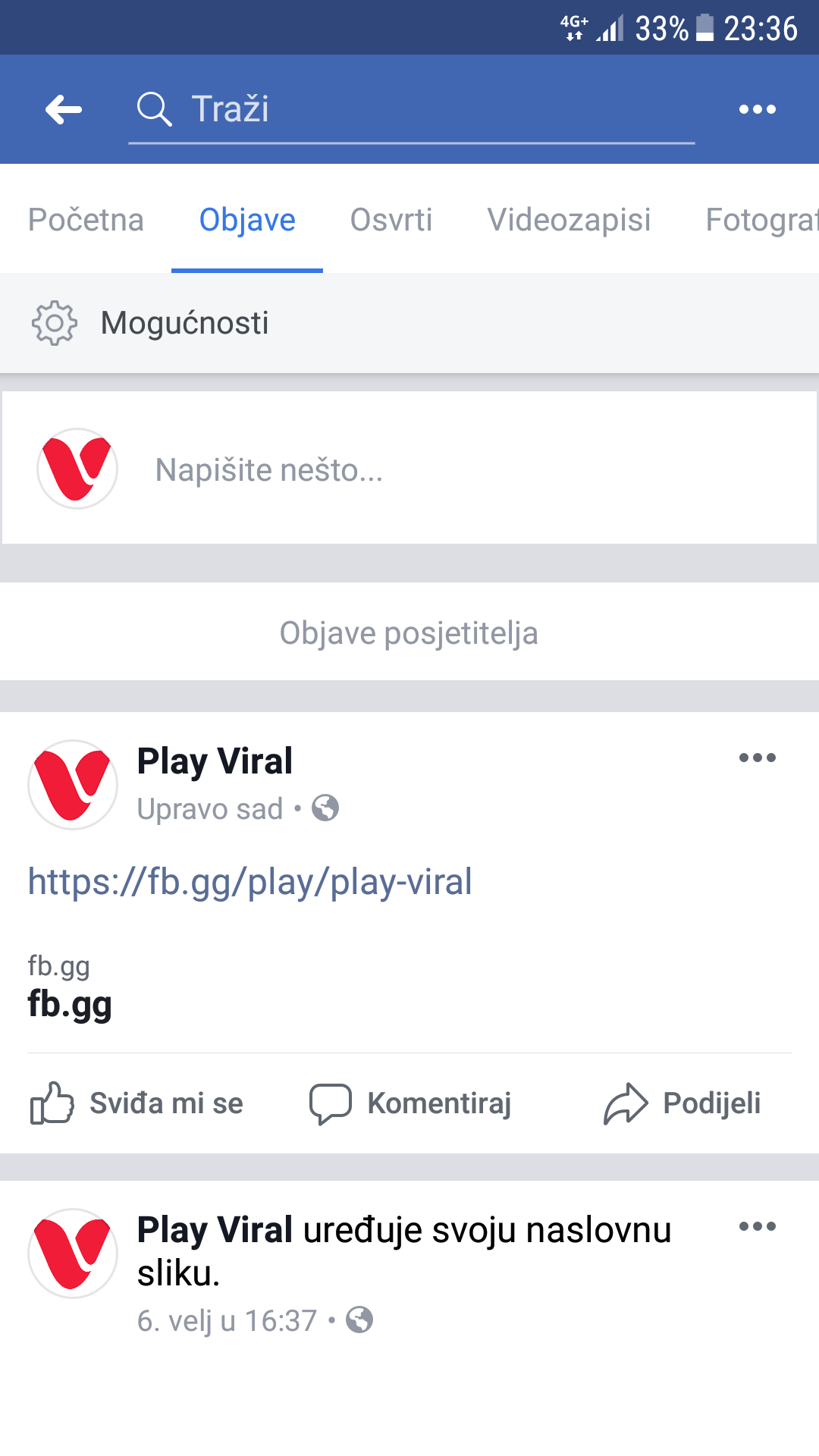
Task: Switch to the Fotografije tab
Action: click(x=761, y=220)
